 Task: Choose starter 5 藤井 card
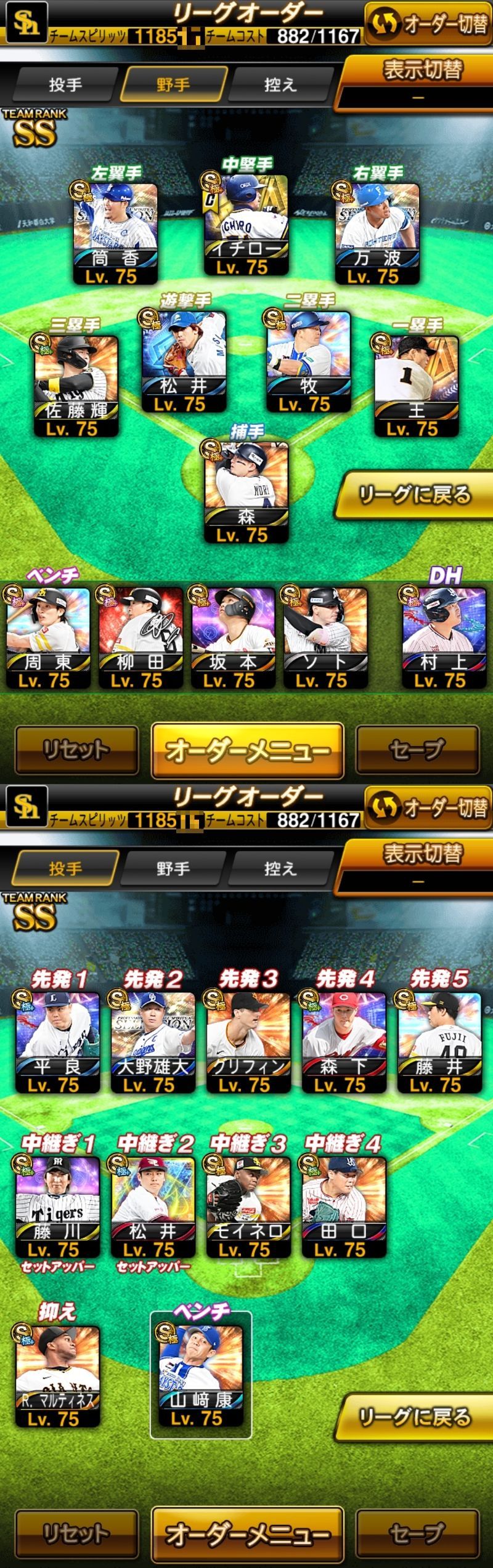(x=439, y=1042)
